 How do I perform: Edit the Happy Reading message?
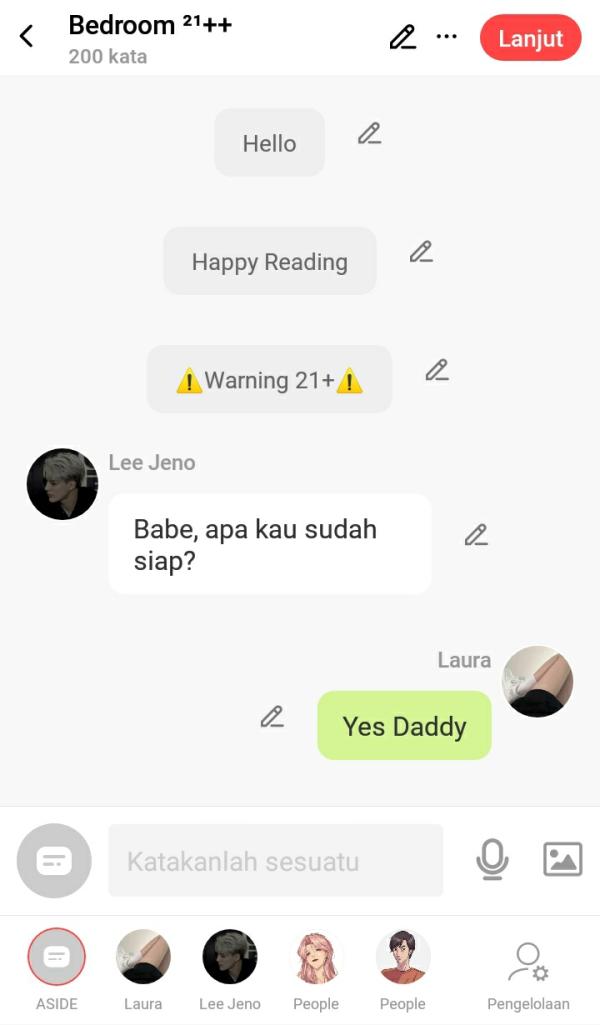(421, 252)
